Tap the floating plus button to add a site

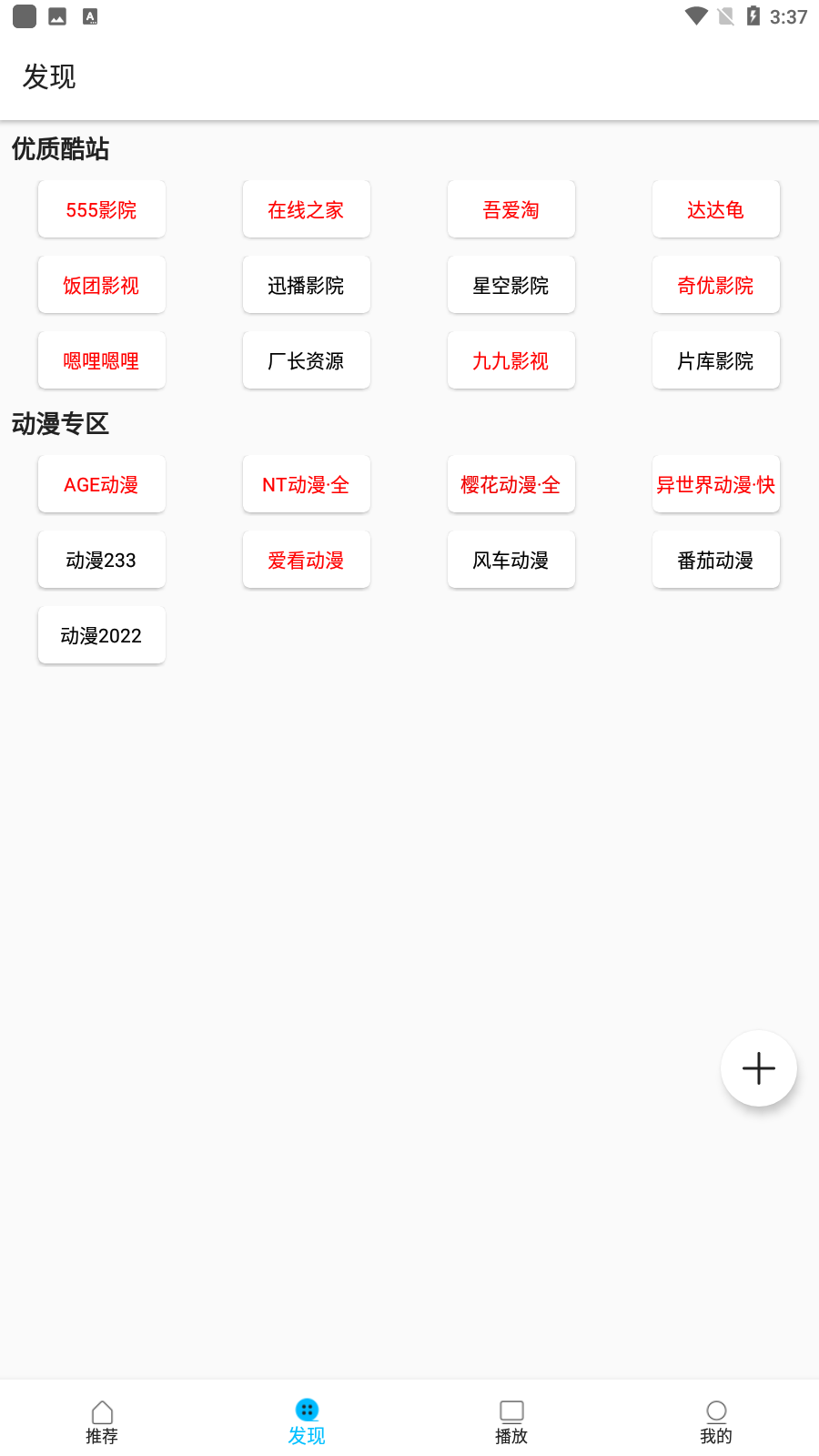pyautogui.click(x=758, y=1068)
